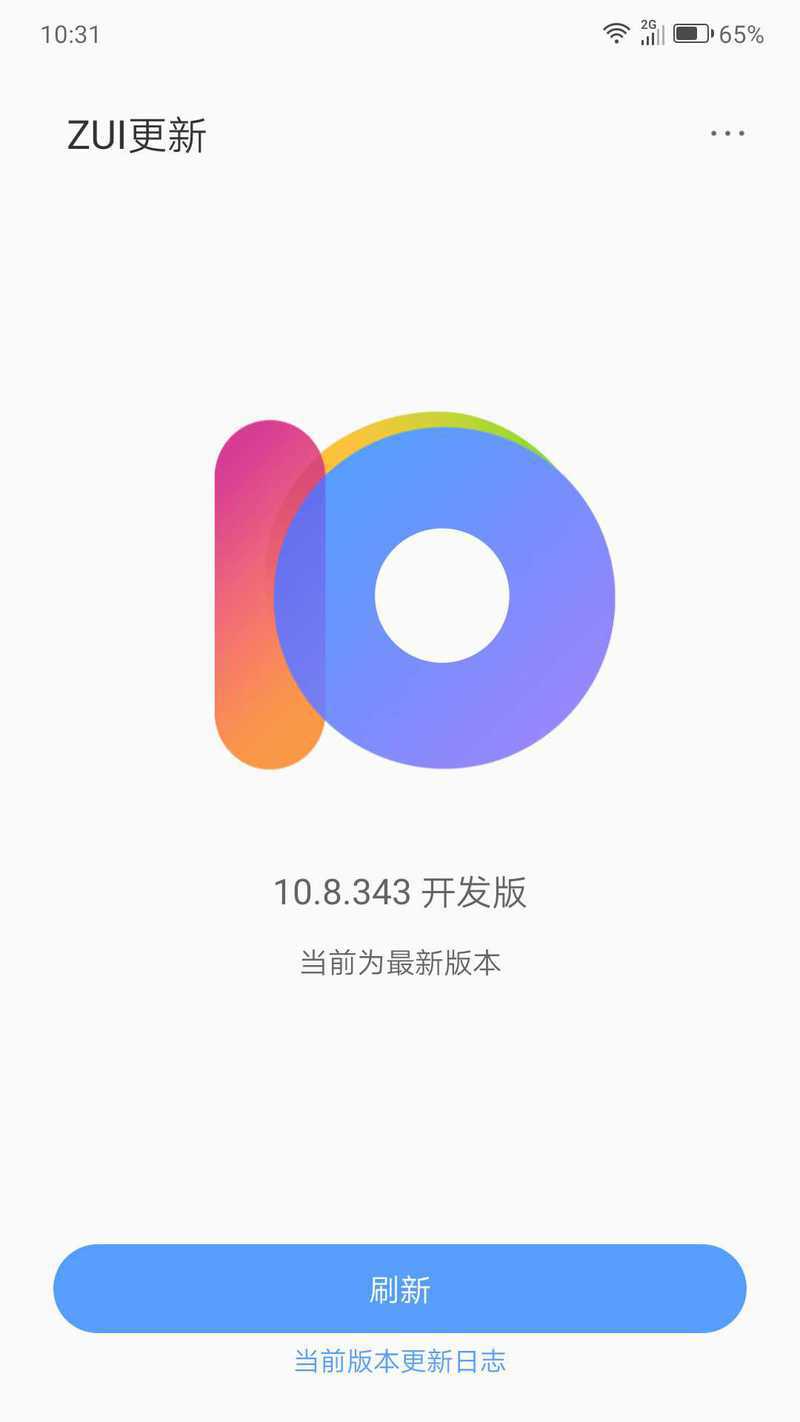This screenshot has width=800, height=1422.
Task: Open the three-dot overflow menu
Action: point(727,133)
